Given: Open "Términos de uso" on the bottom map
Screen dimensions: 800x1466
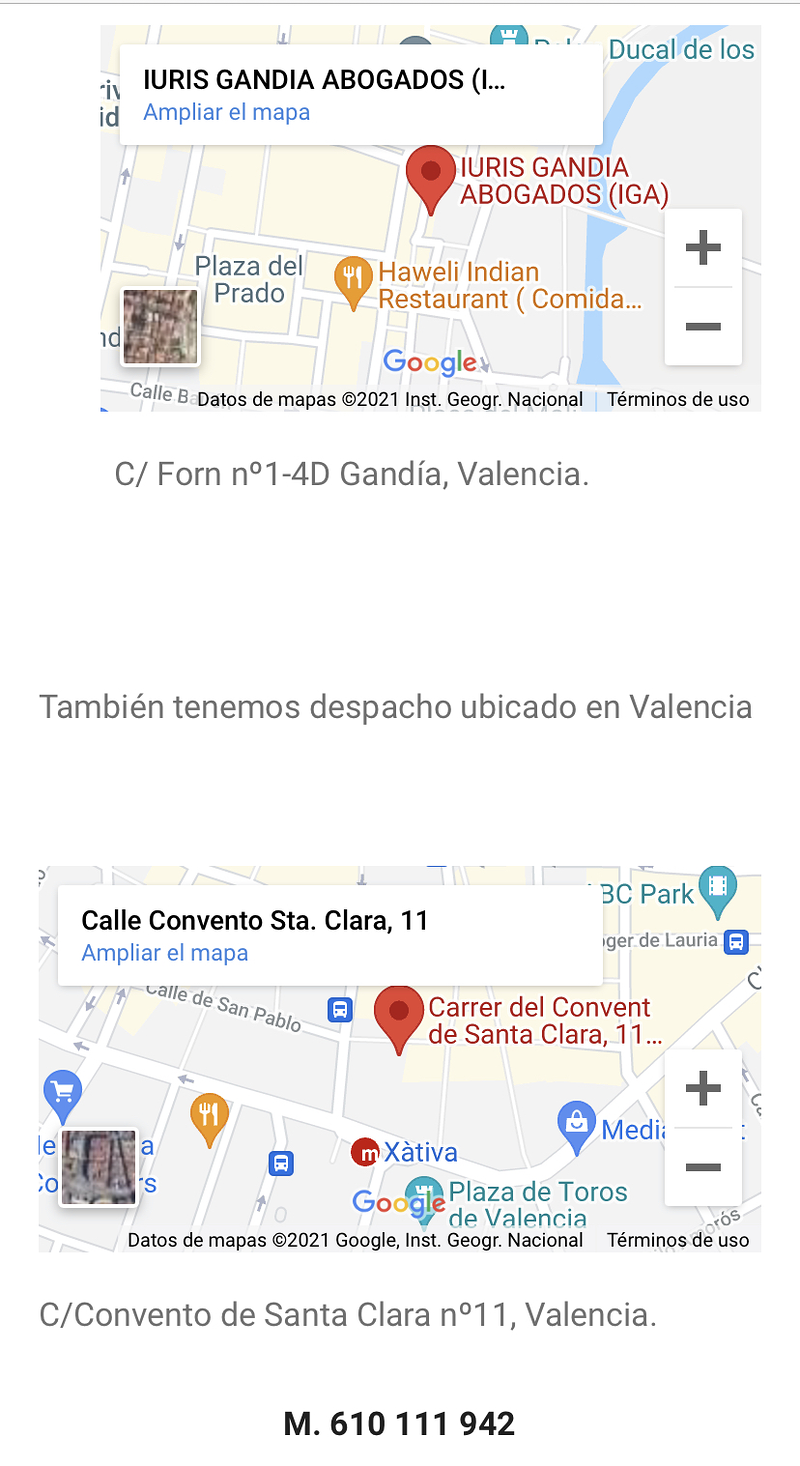Looking at the screenshot, I should click(676, 1240).
